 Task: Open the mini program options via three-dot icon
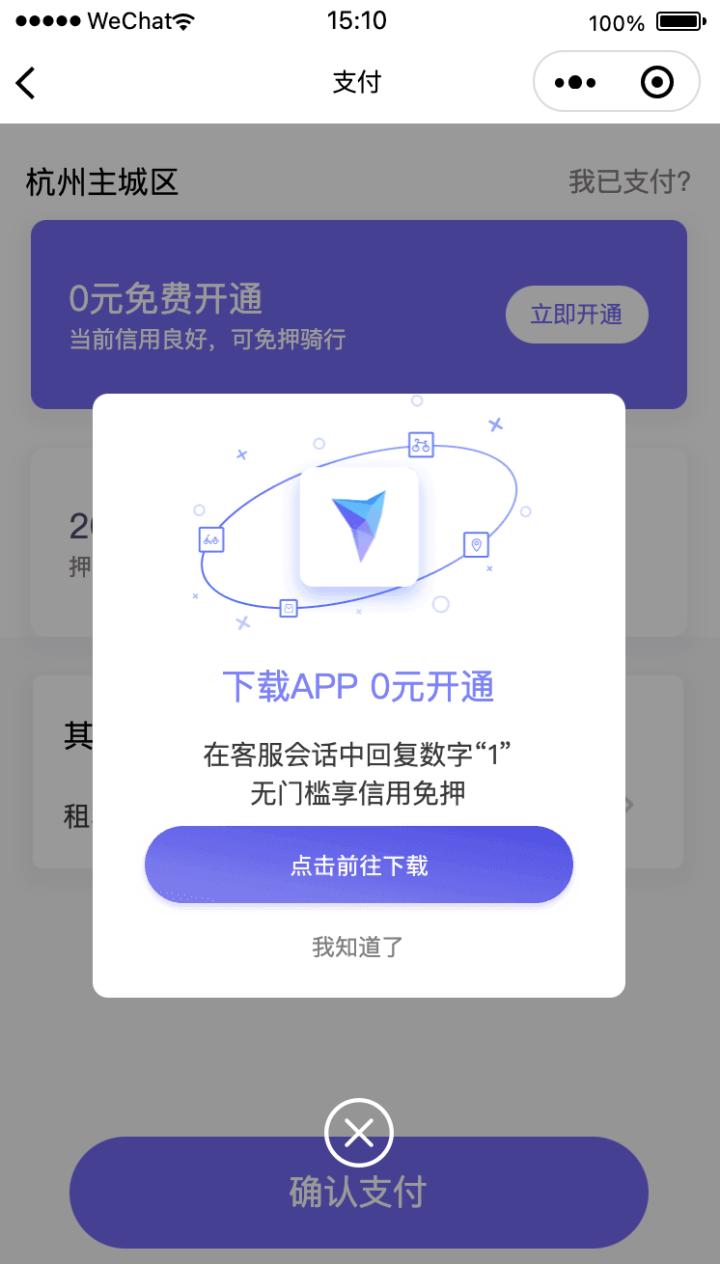[574, 83]
